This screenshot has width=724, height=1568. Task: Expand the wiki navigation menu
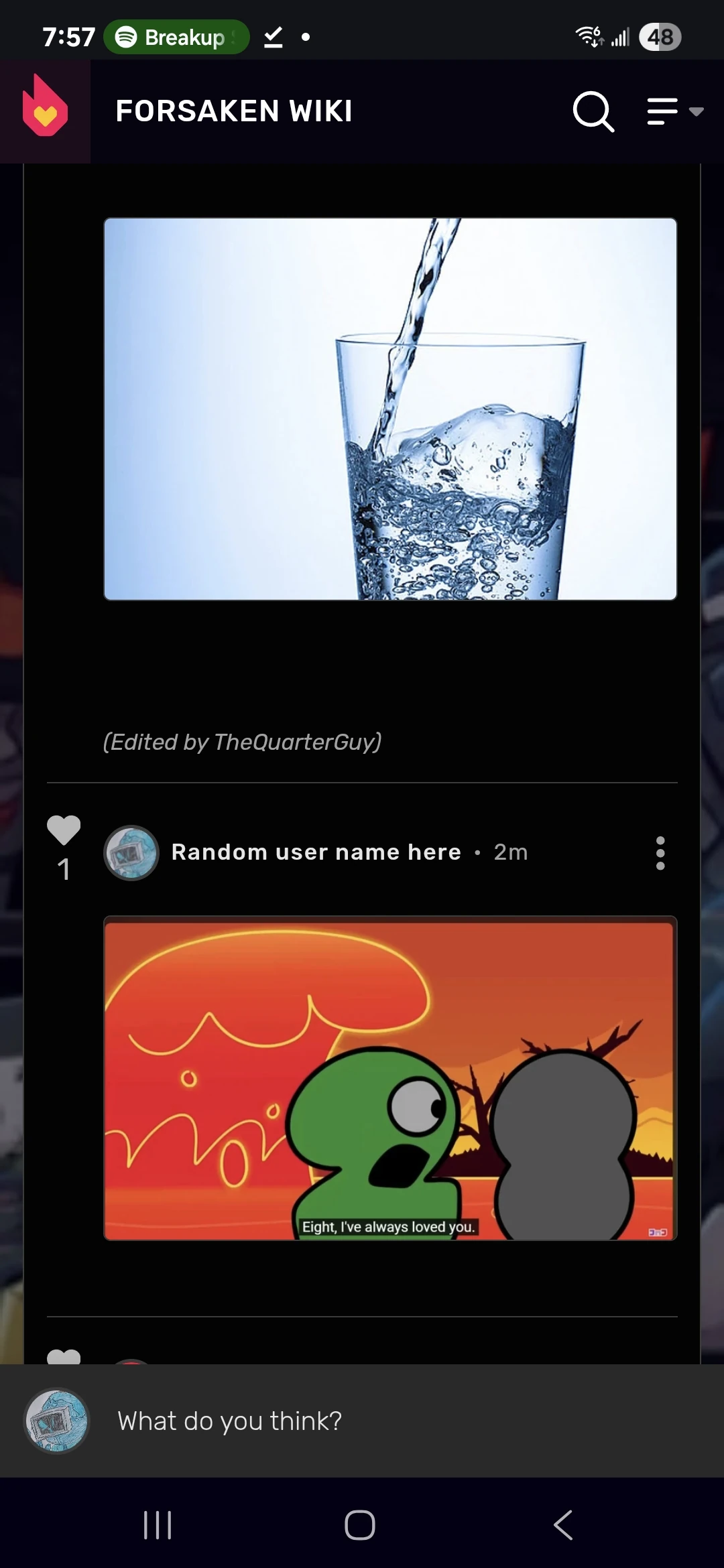pos(674,111)
